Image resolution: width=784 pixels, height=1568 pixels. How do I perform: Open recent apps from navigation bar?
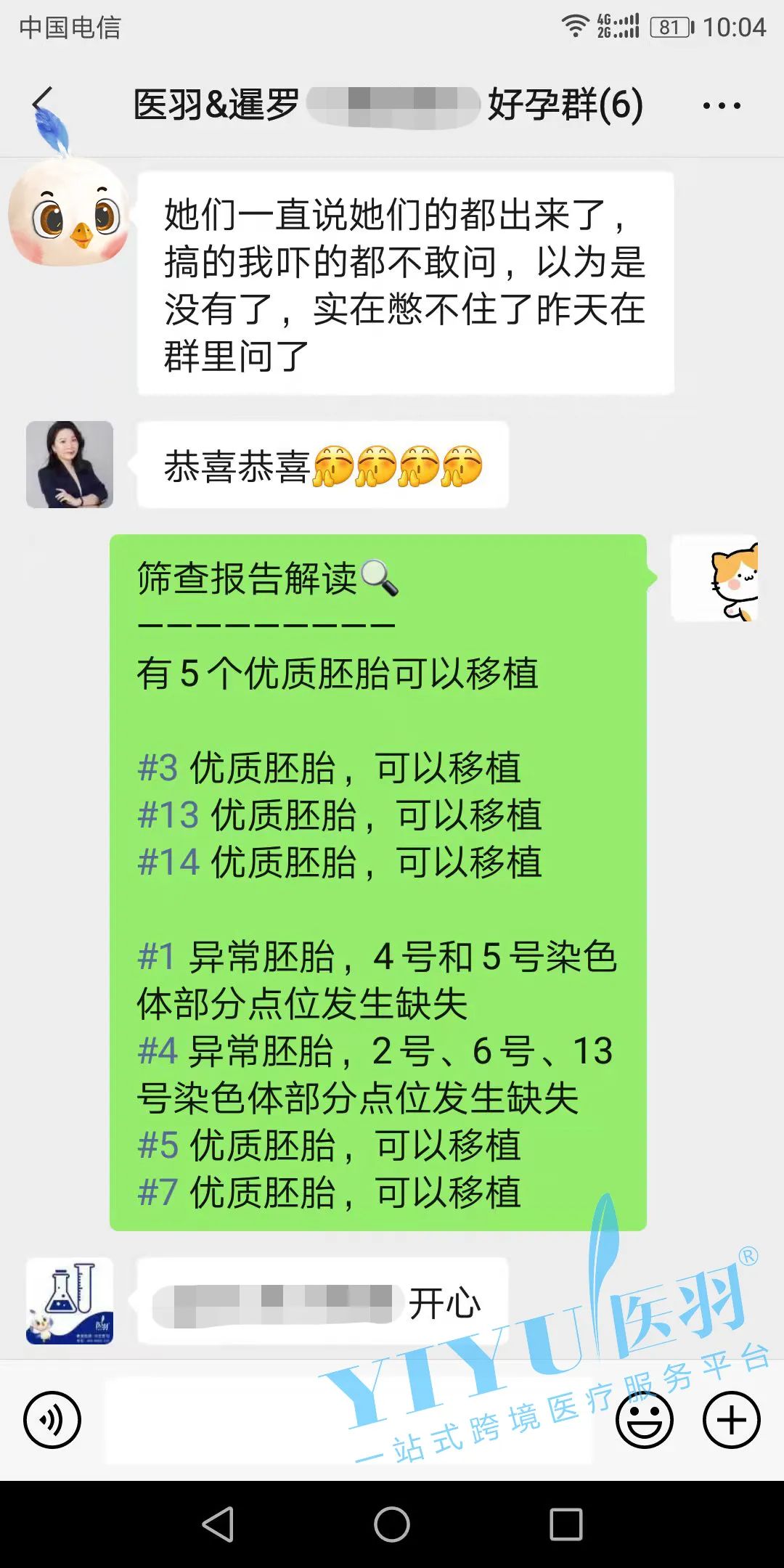tap(565, 1524)
